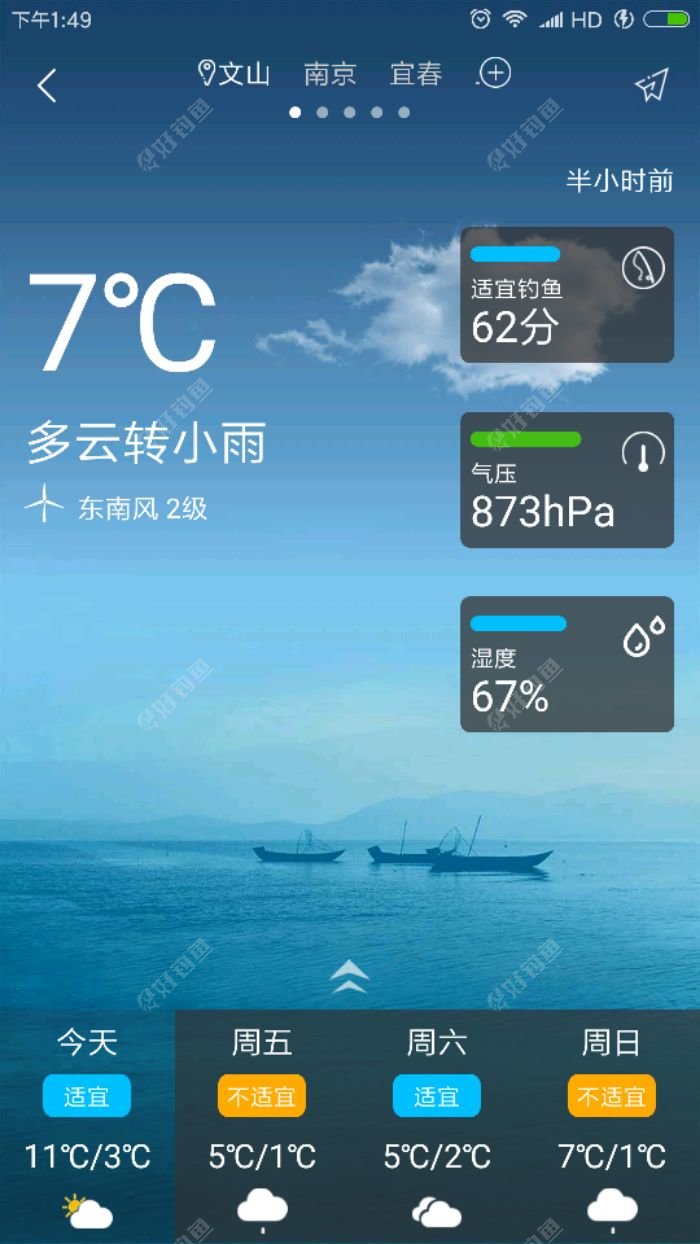Expand the forecast panel with the up chevron
This screenshot has height=1244, width=700.
[x=350, y=976]
